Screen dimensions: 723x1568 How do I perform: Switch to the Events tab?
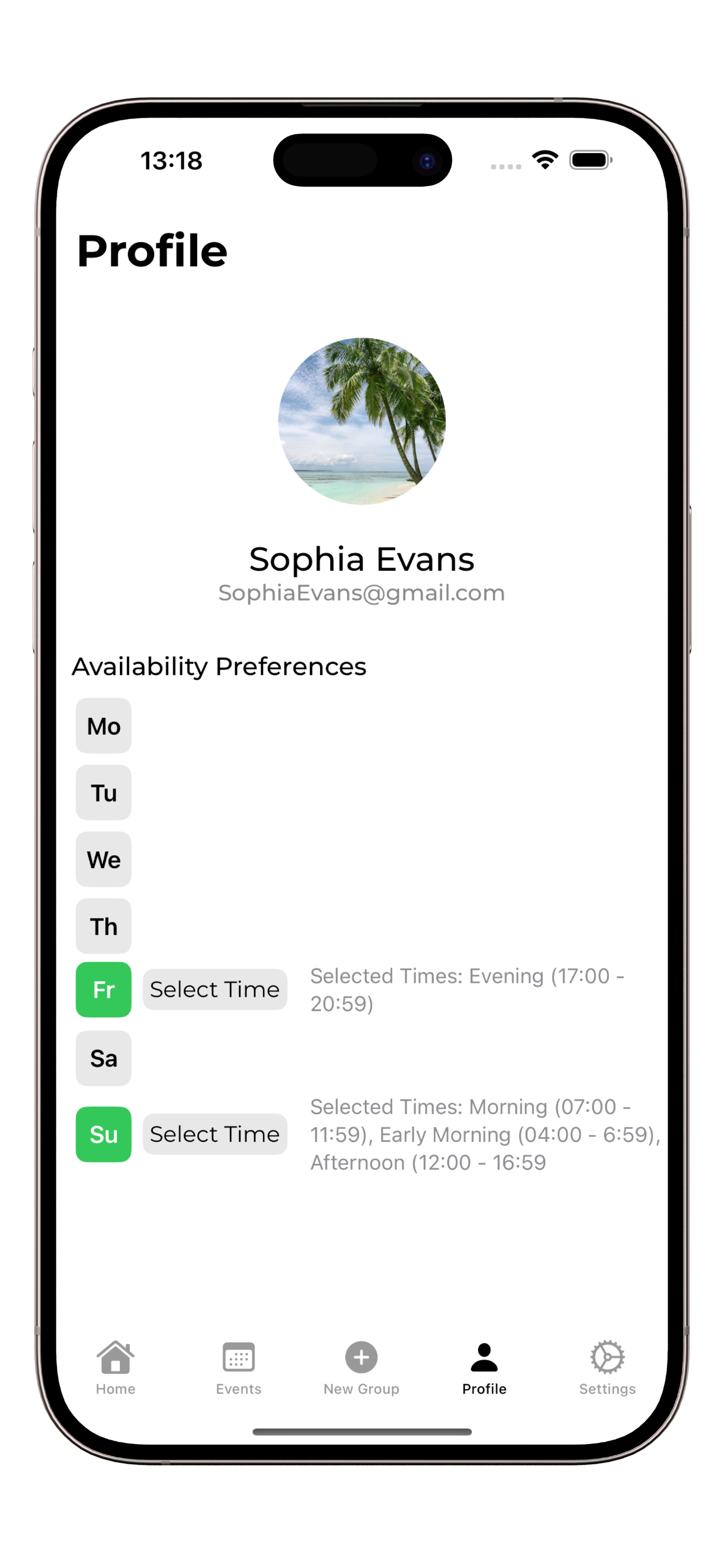[239, 1367]
